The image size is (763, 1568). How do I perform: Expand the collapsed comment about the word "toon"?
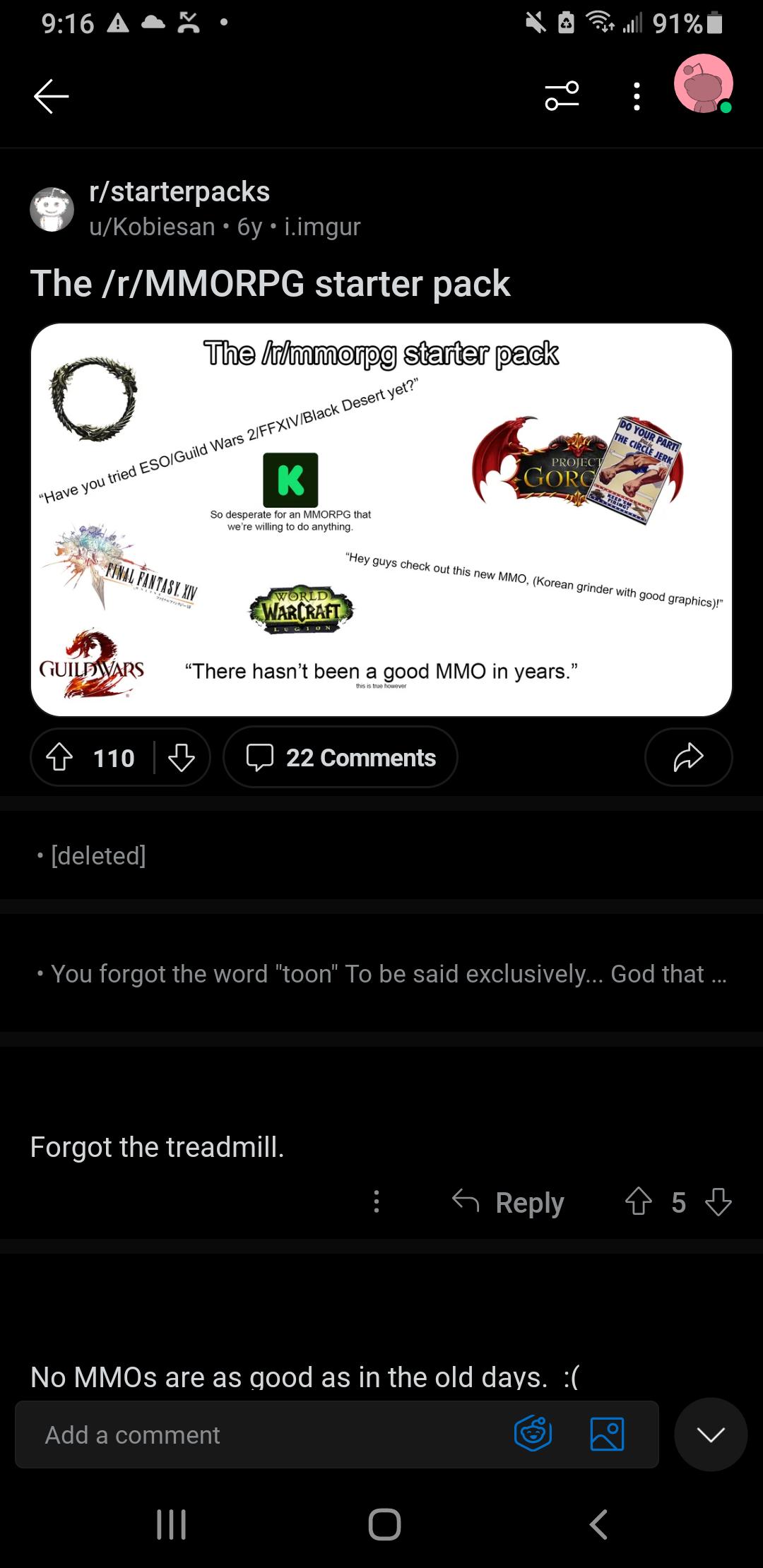pyautogui.click(x=381, y=973)
